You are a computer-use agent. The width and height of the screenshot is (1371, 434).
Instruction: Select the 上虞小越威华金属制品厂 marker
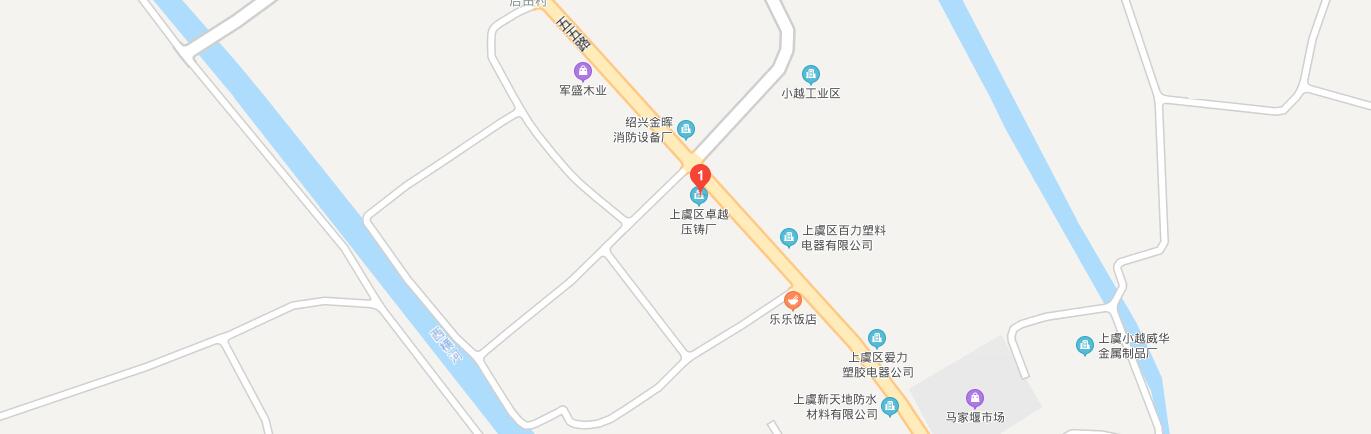1084,345
